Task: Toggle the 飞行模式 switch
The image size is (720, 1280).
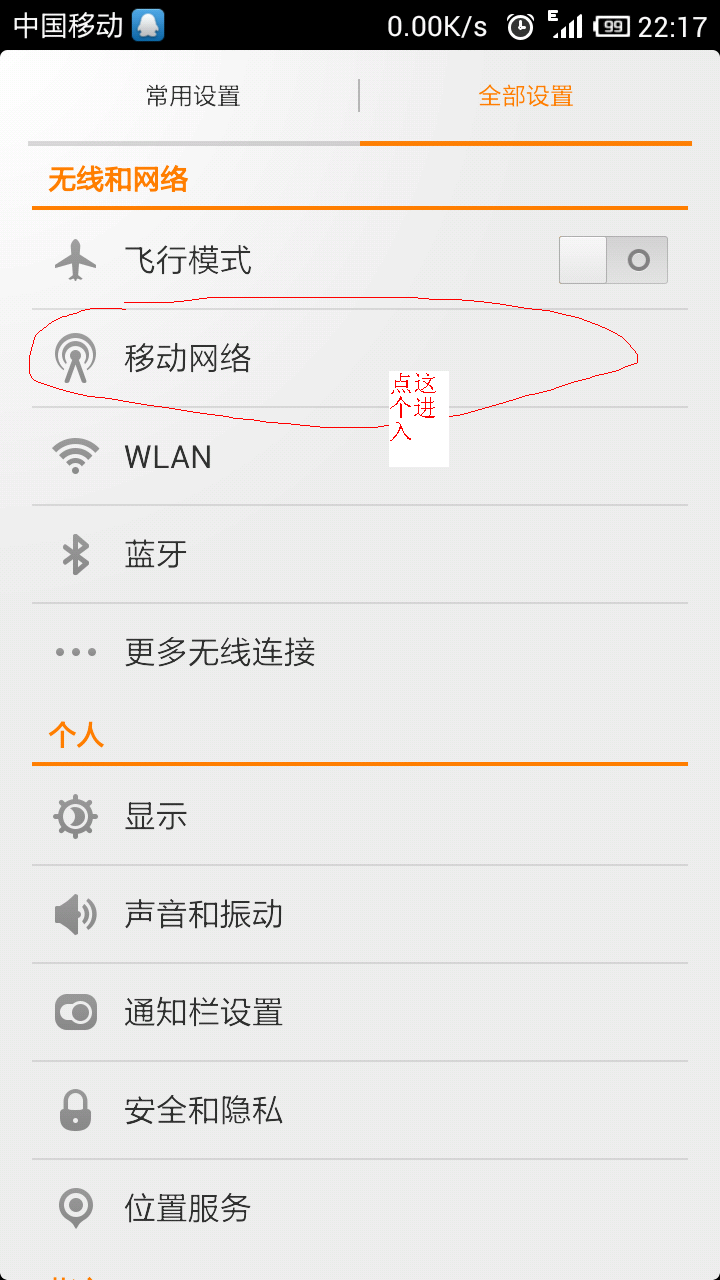Action: coord(612,261)
